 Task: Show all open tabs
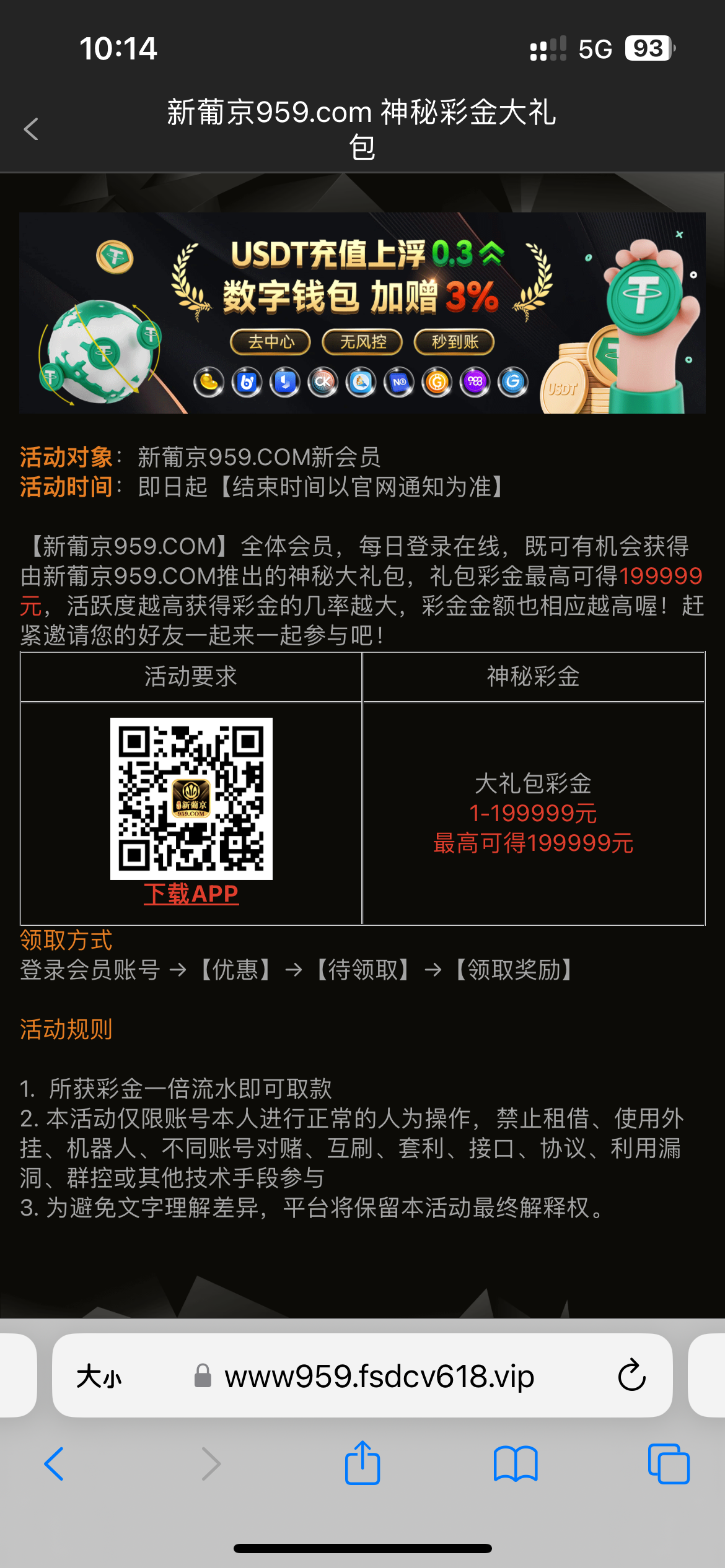tap(668, 1464)
